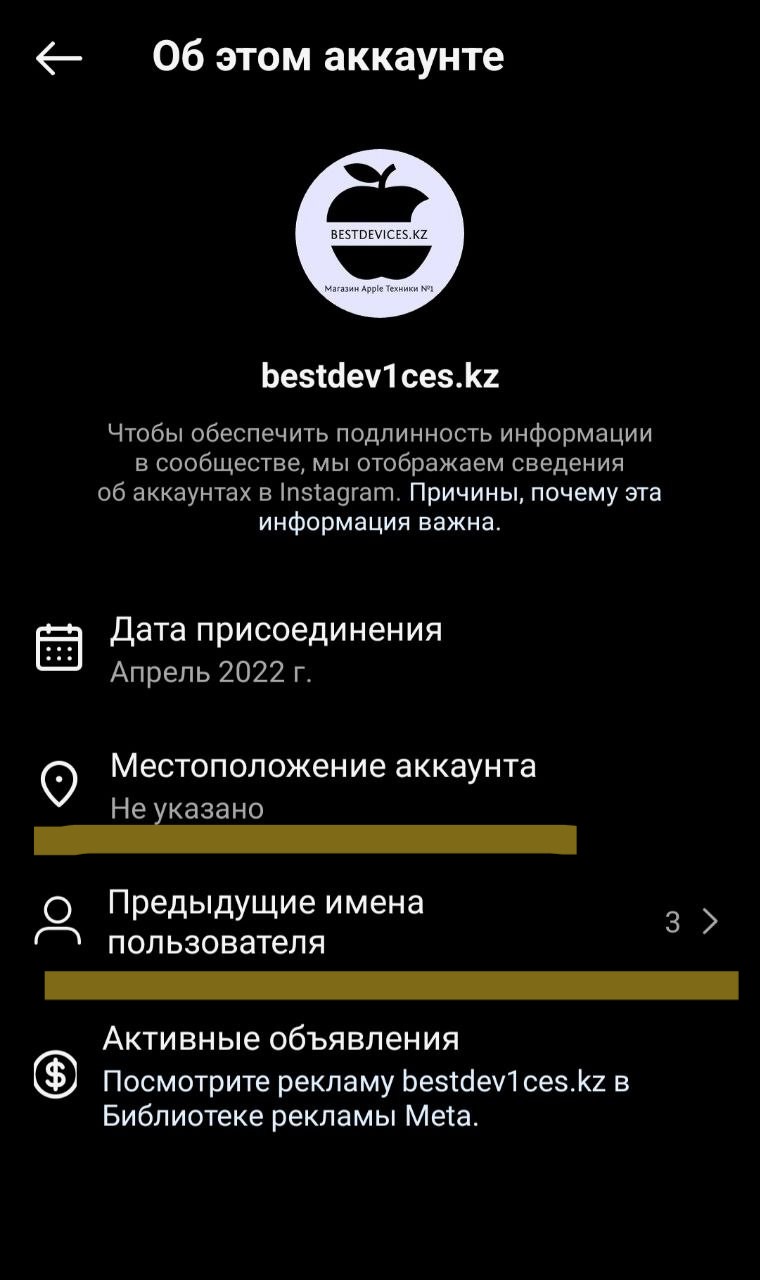Go back using the arrow icon

click(59, 58)
